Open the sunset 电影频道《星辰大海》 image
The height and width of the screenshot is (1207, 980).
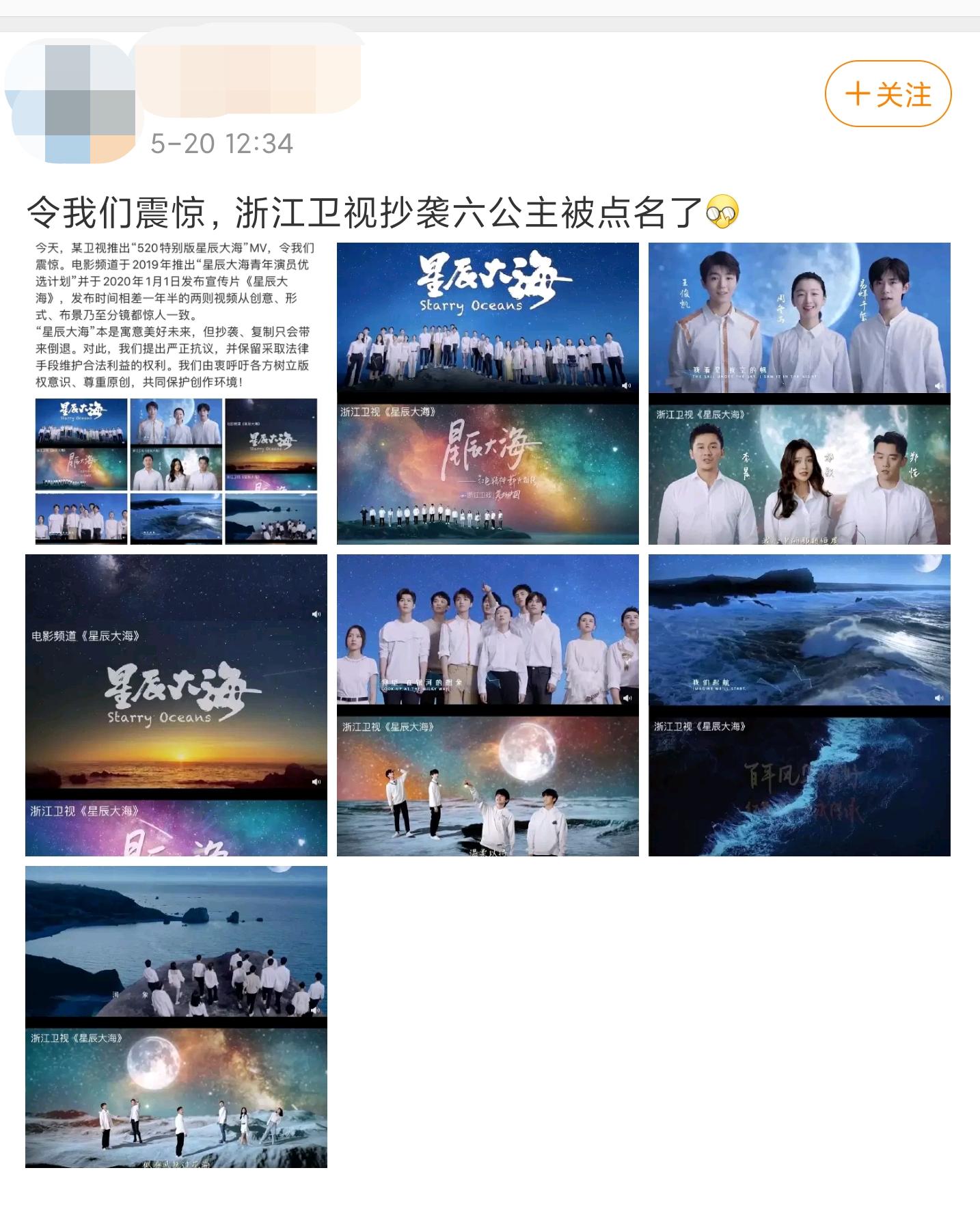tap(176, 705)
